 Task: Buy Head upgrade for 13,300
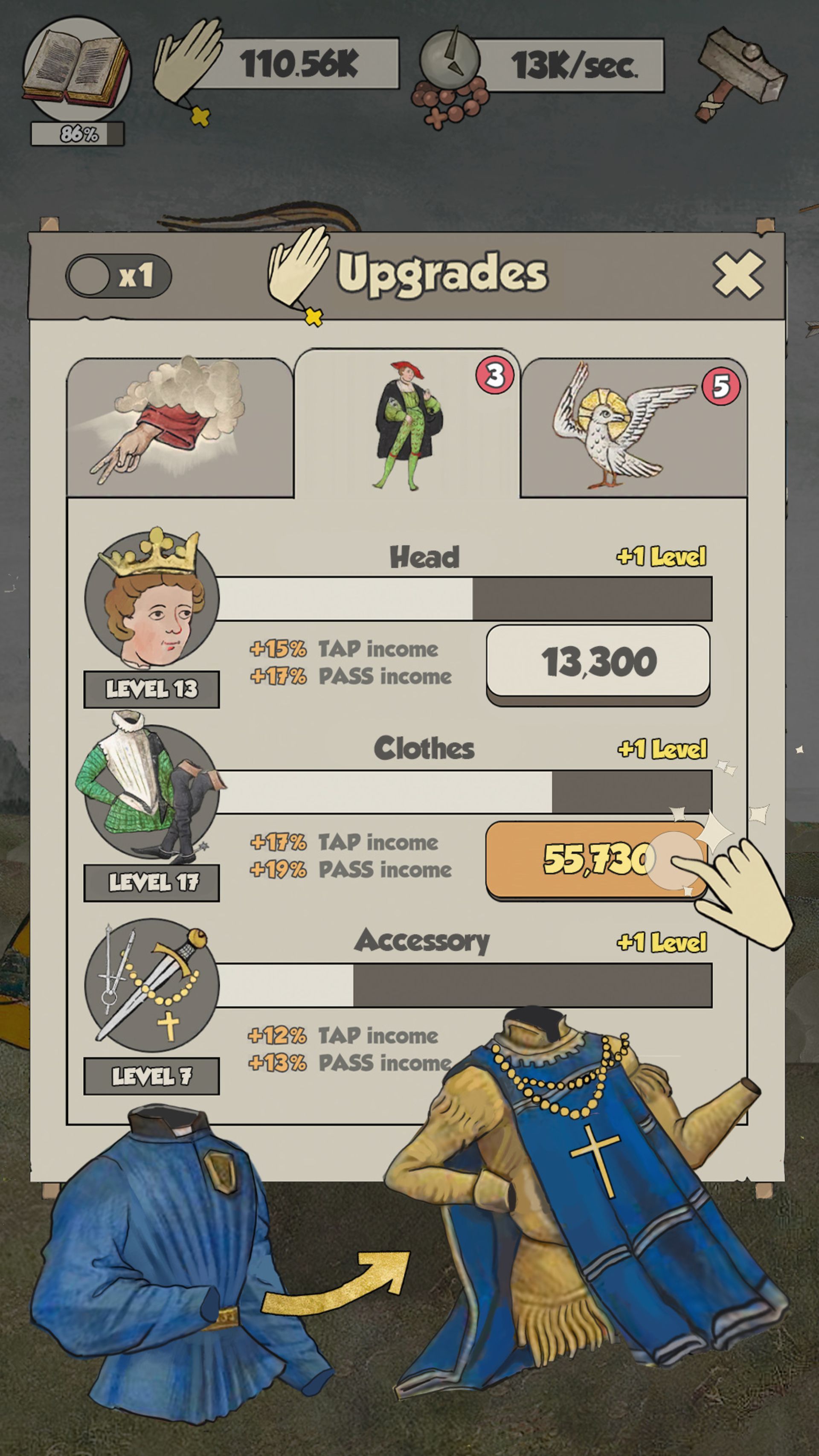tap(598, 662)
